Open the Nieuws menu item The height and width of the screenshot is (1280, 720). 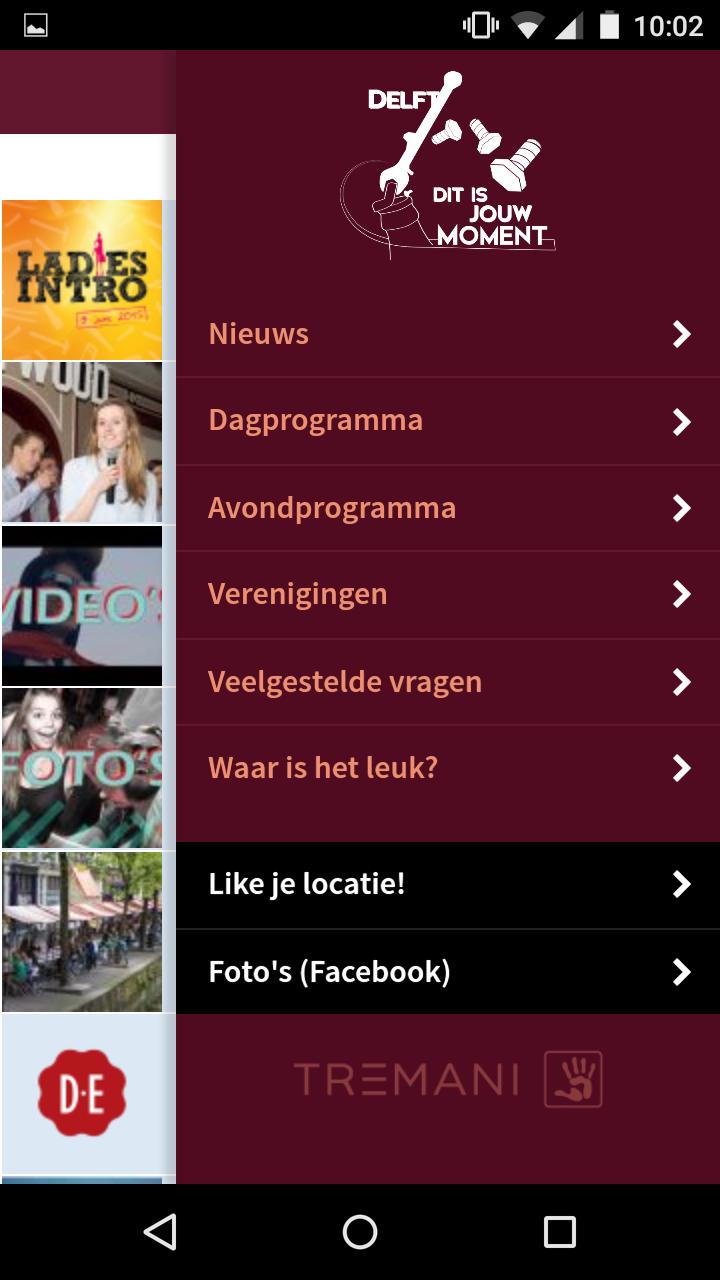447,334
